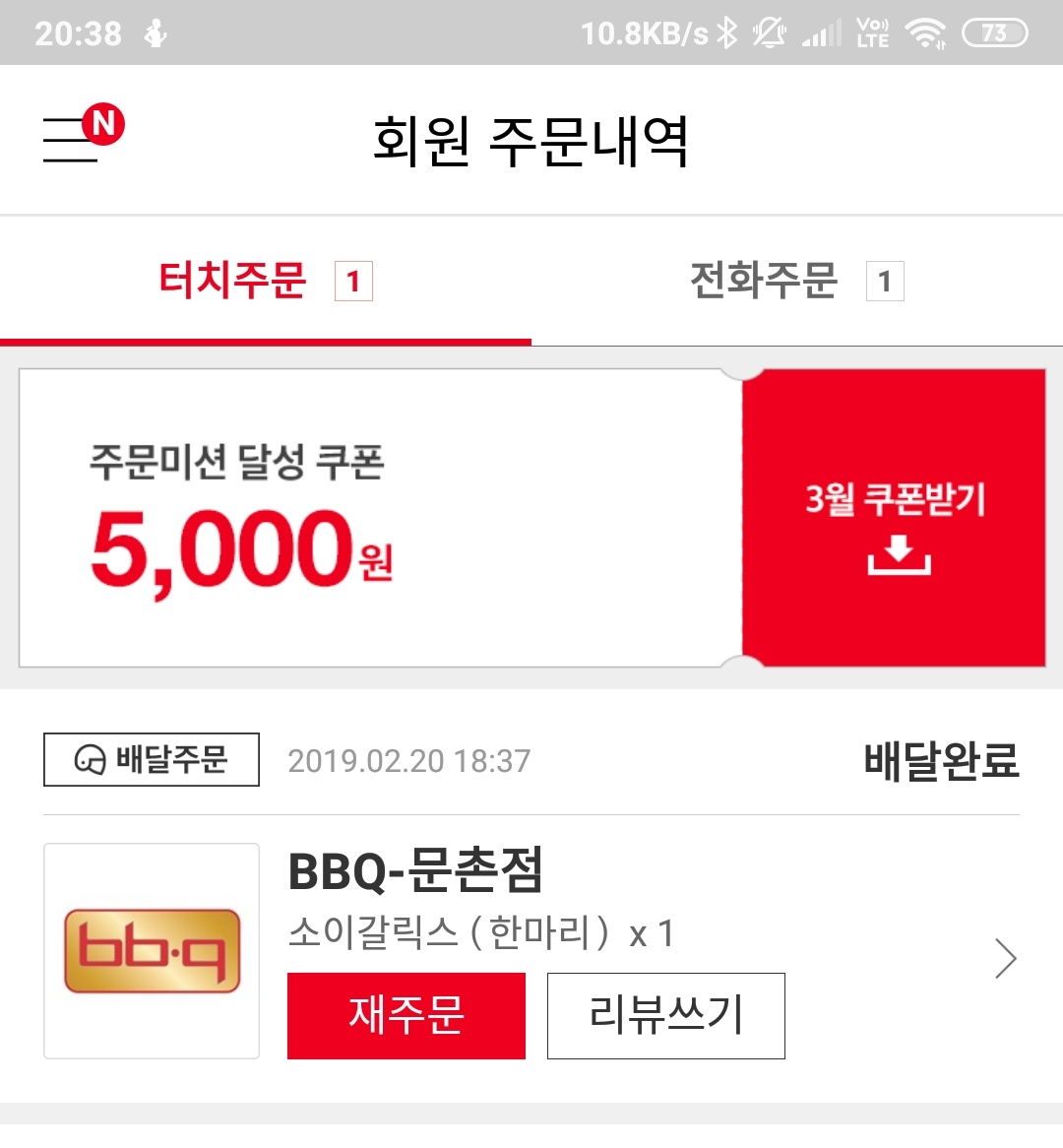Write a review with 리뷰쓰기
The image size is (1063, 1148).
click(665, 1015)
